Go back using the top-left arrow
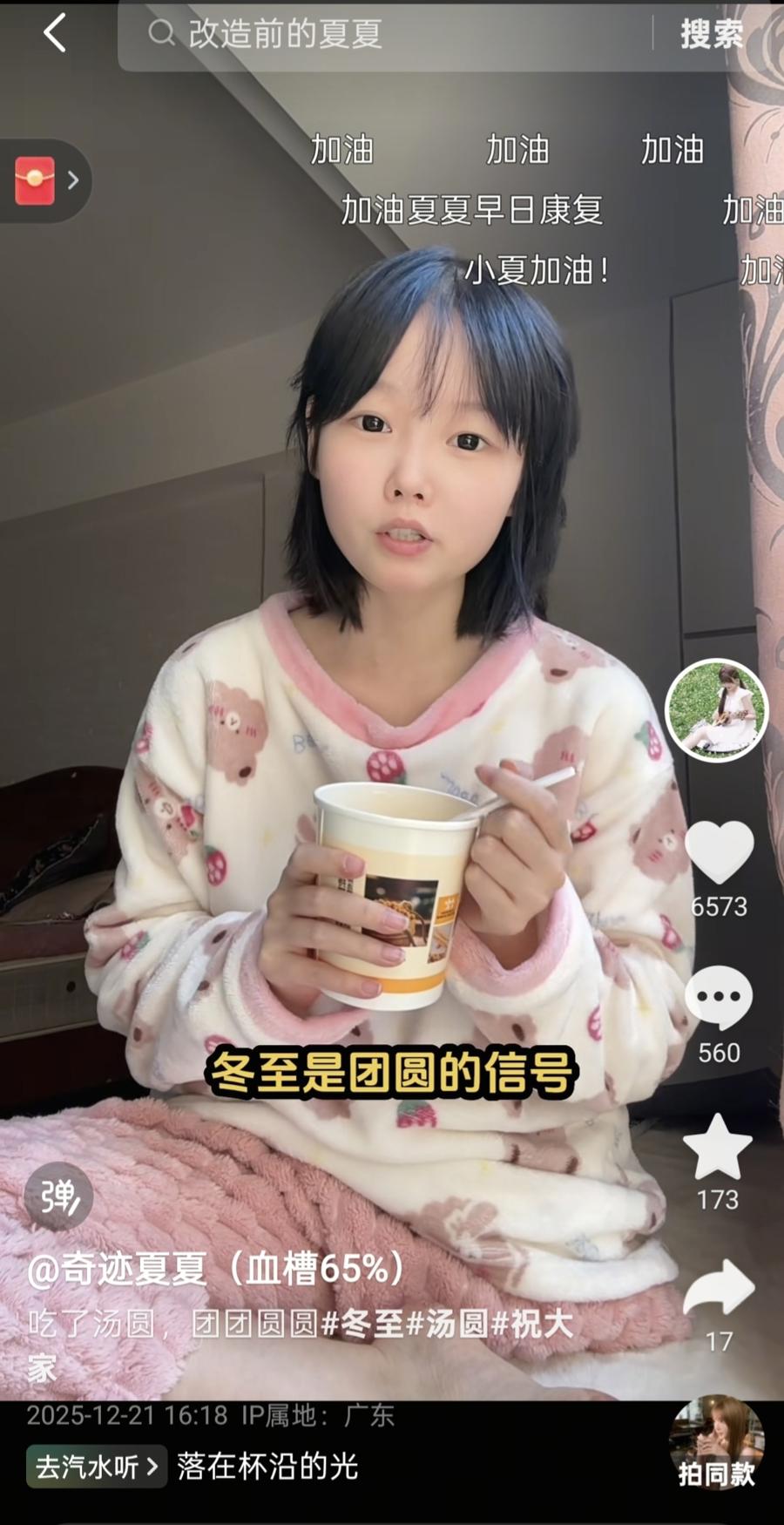 click(x=54, y=34)
